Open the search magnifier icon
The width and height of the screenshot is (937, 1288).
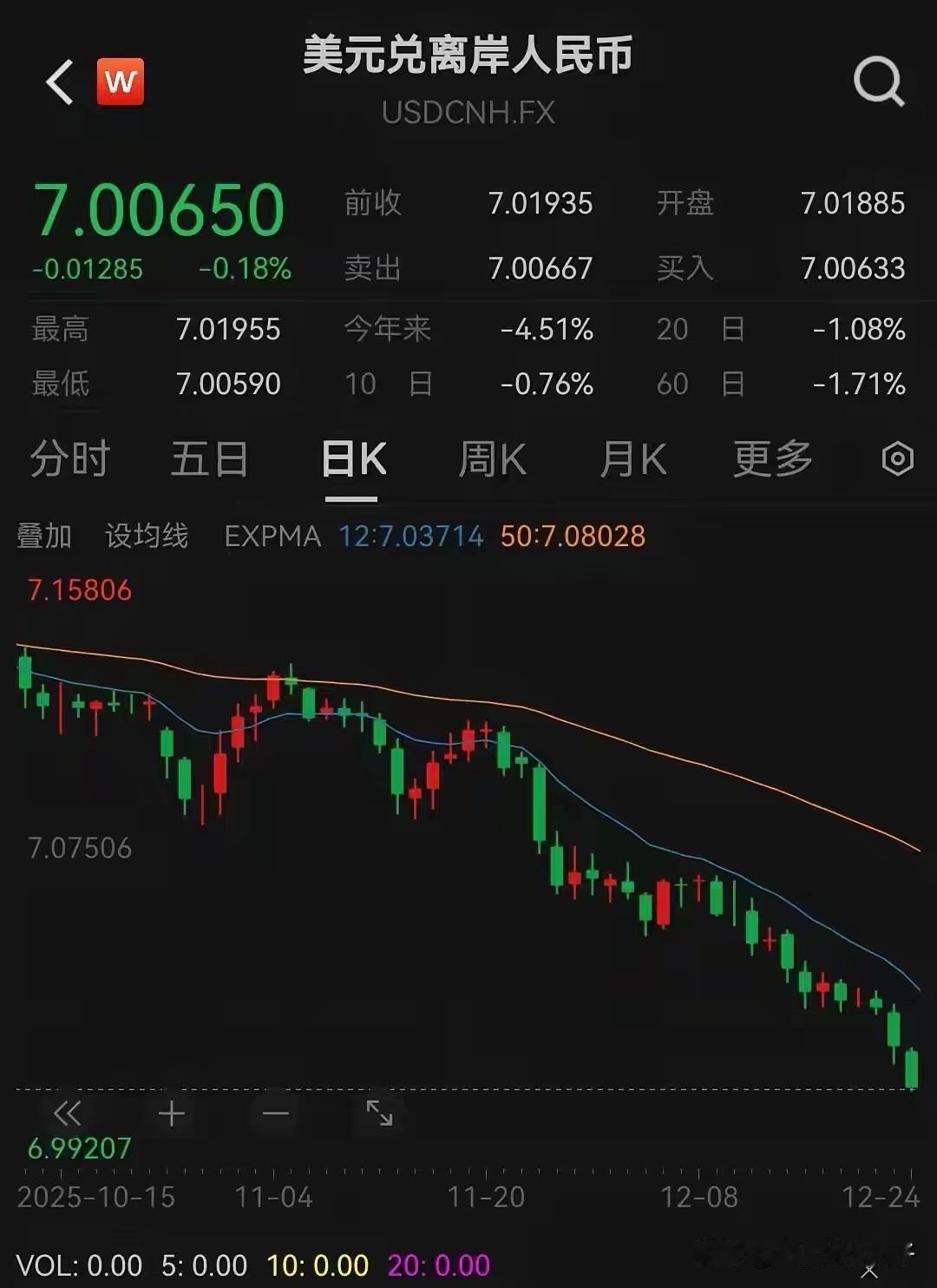[880, 81]
